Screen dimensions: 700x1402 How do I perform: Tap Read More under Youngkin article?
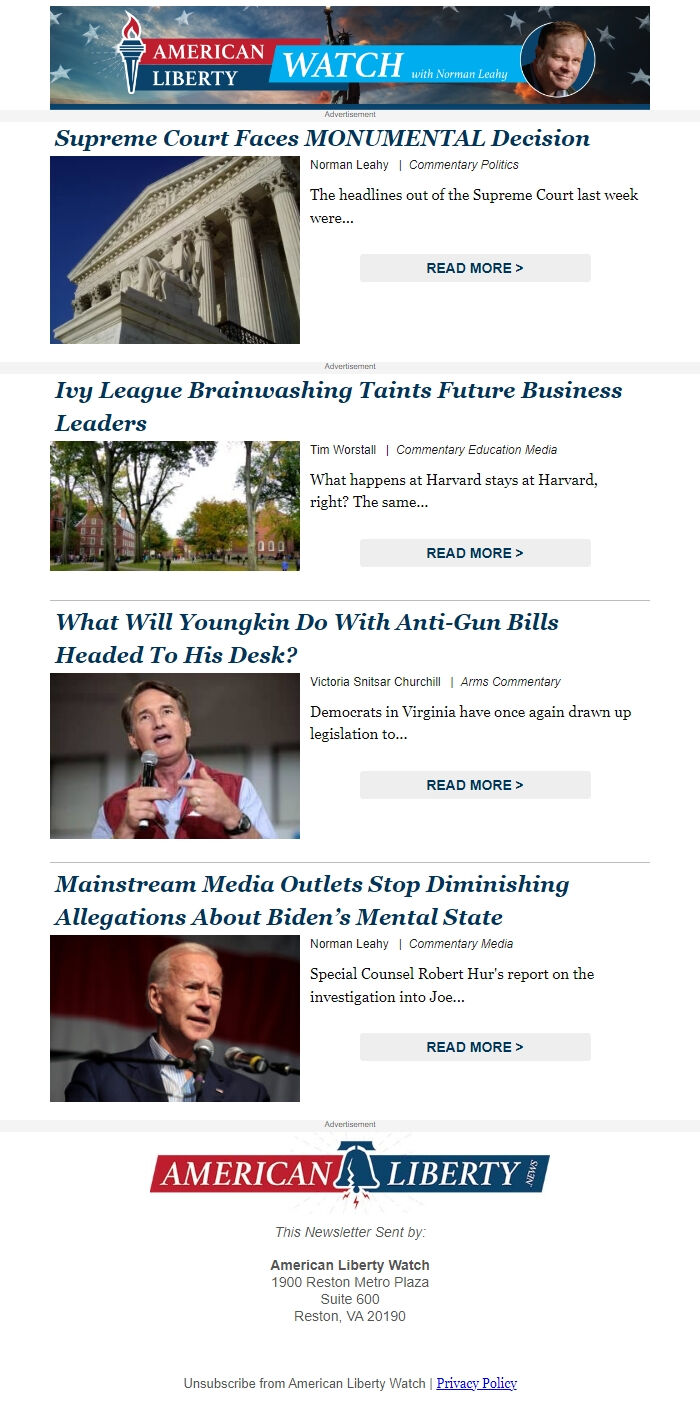pyautogui.click(x=475, y=785)
